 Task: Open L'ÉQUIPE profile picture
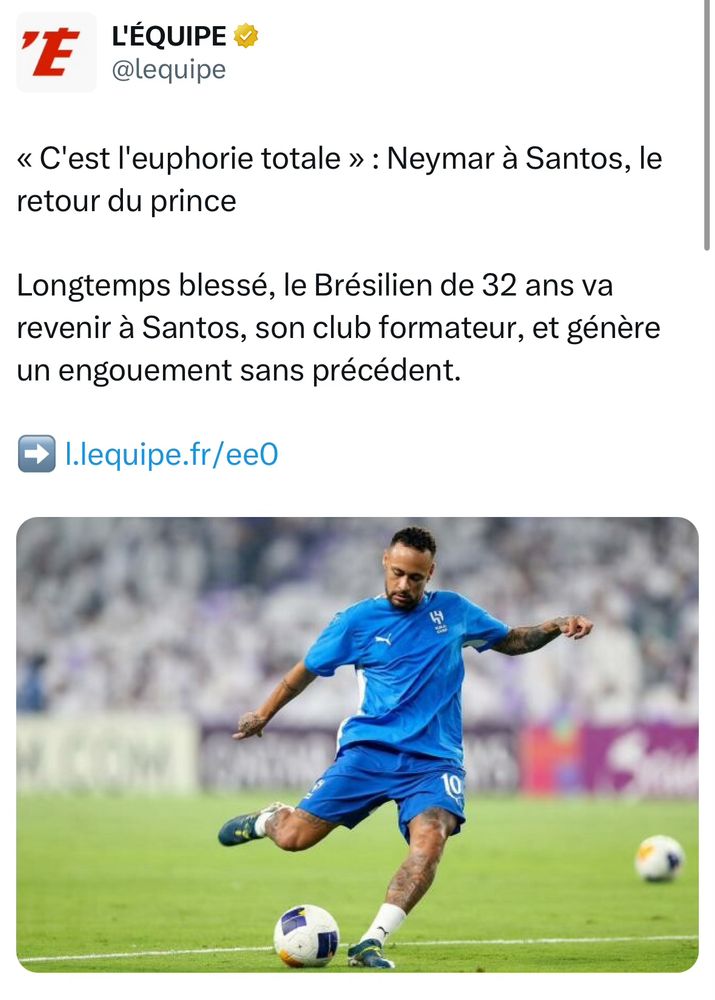[x=57, y=53]
